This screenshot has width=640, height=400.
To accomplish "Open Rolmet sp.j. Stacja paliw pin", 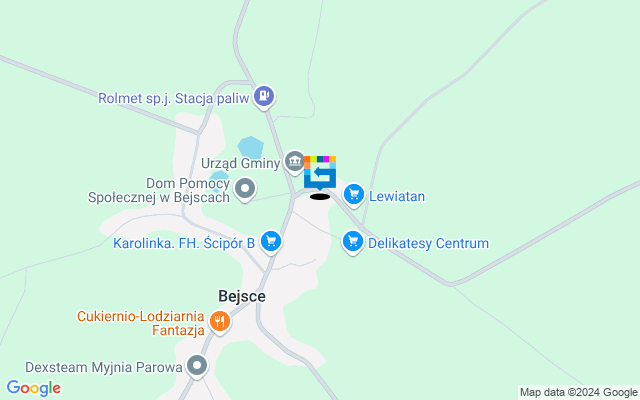I will (263, 97).
